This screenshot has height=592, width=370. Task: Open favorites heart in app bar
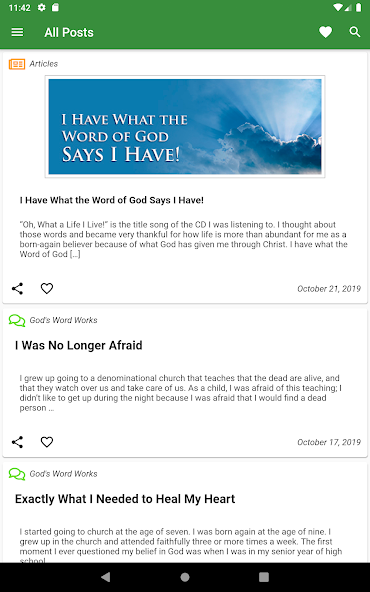[x=325, y=32]
